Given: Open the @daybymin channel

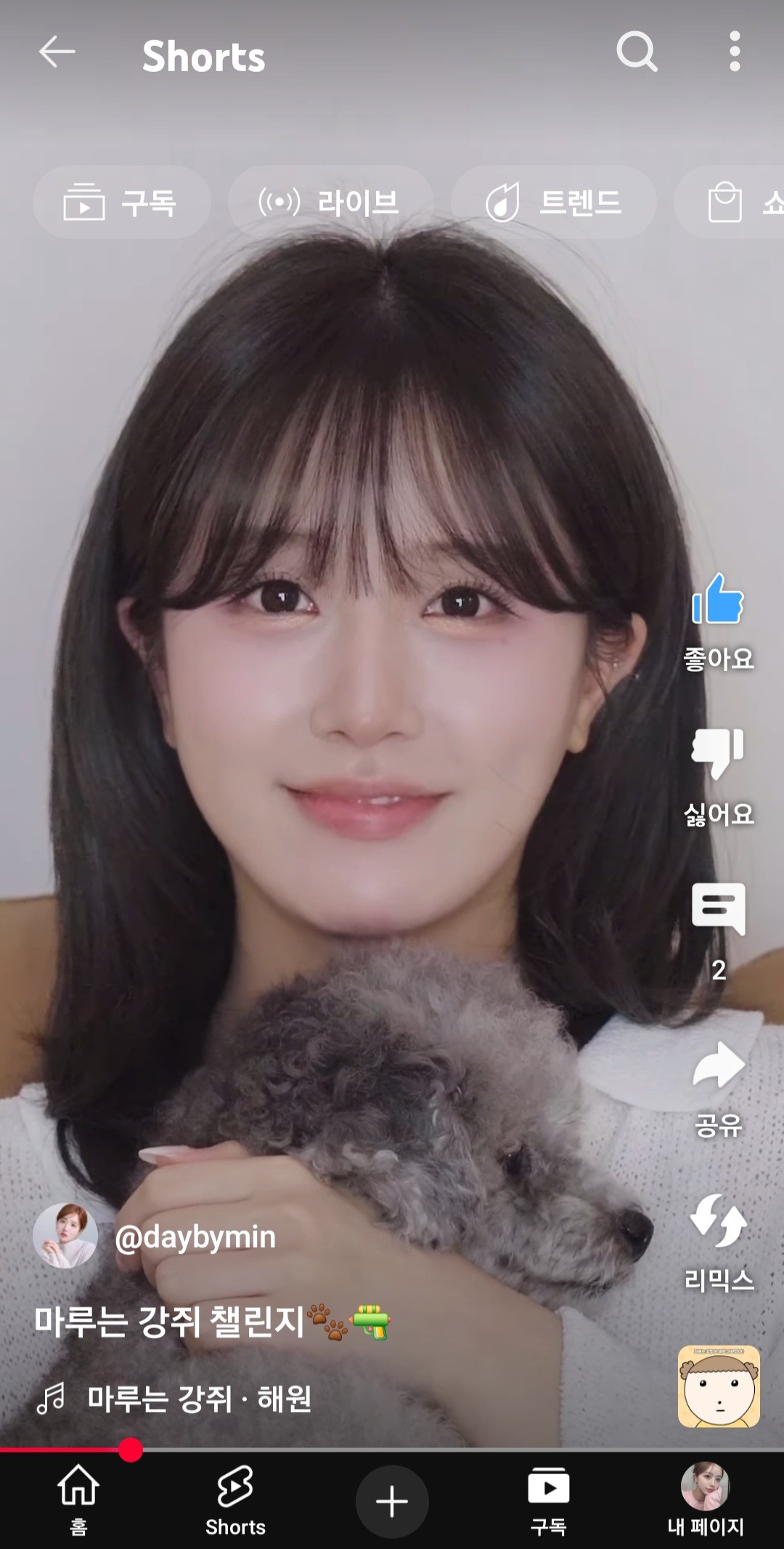Looking at the screenshot, I should (195, 1236).
